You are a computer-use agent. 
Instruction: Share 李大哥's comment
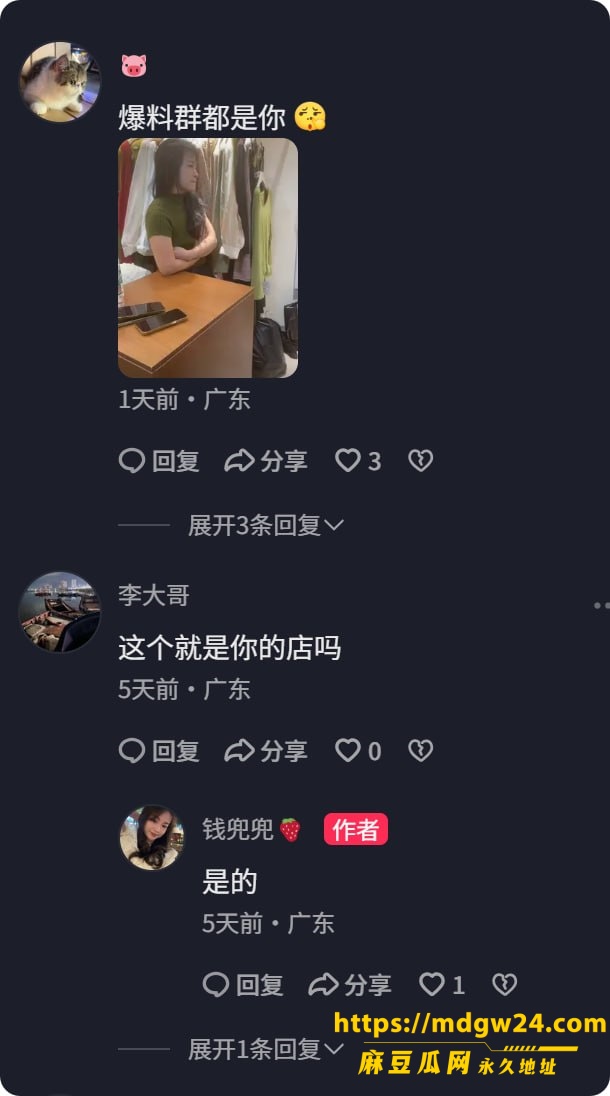pyautogui.click(x=266, y=751)
